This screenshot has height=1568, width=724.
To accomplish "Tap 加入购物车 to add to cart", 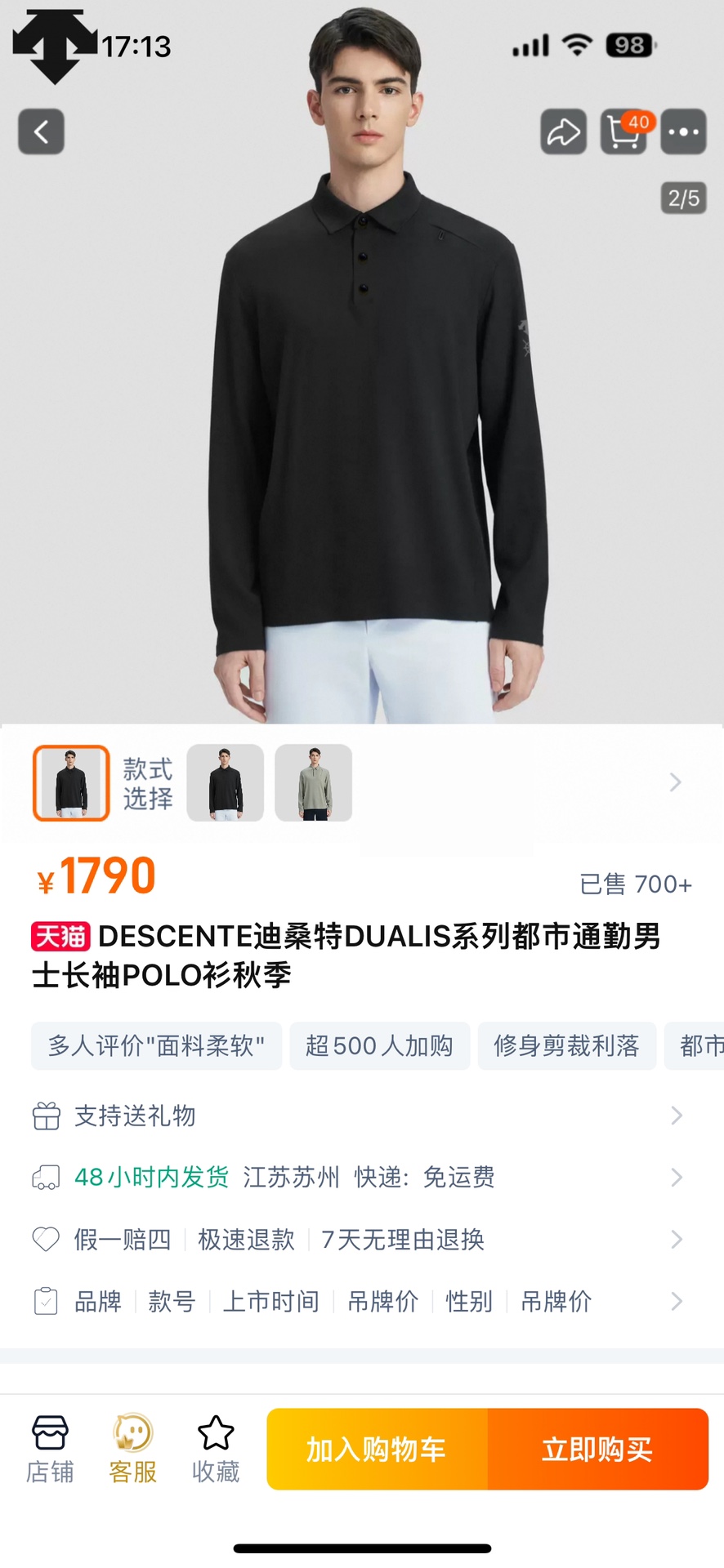I will point(377,1449).
